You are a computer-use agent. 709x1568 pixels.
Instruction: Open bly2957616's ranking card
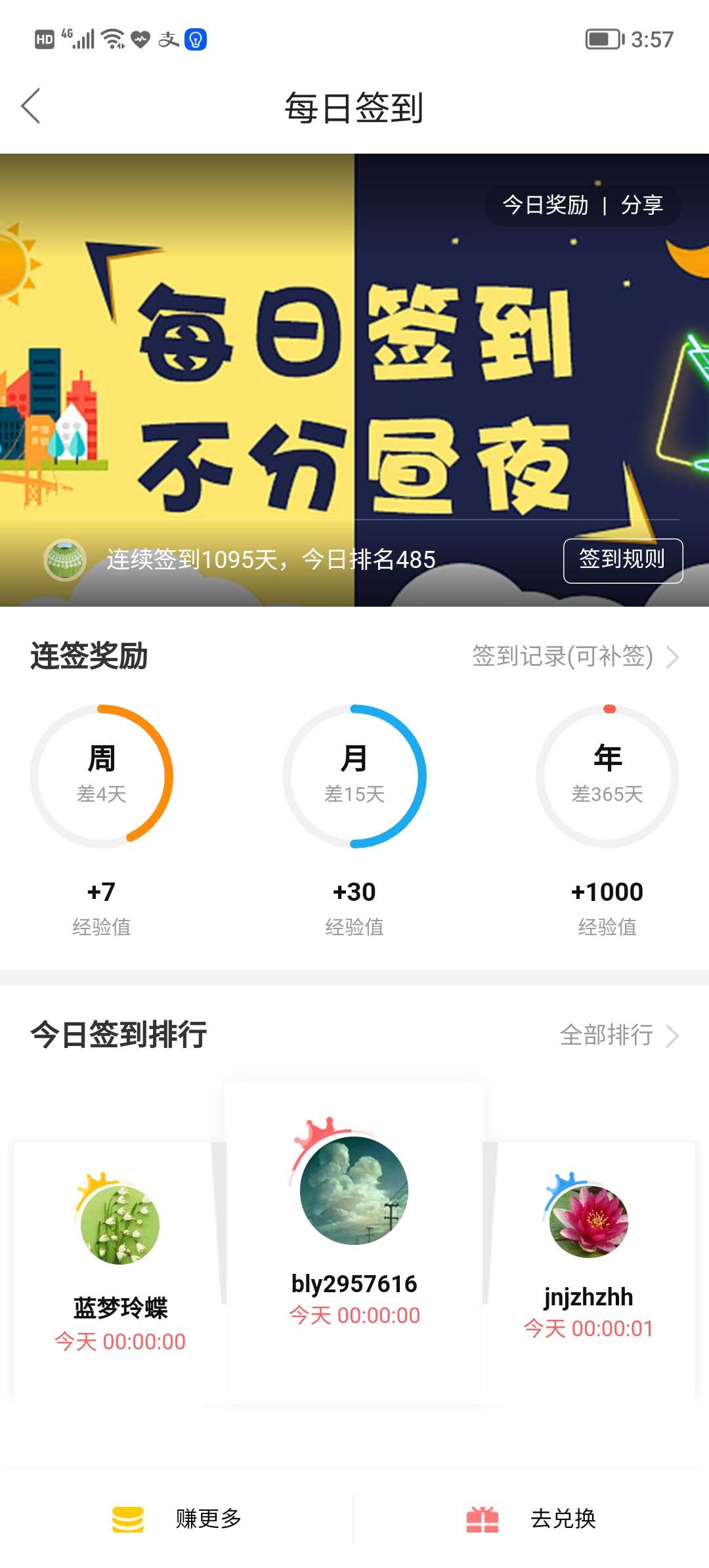(x=354, y=1242)
